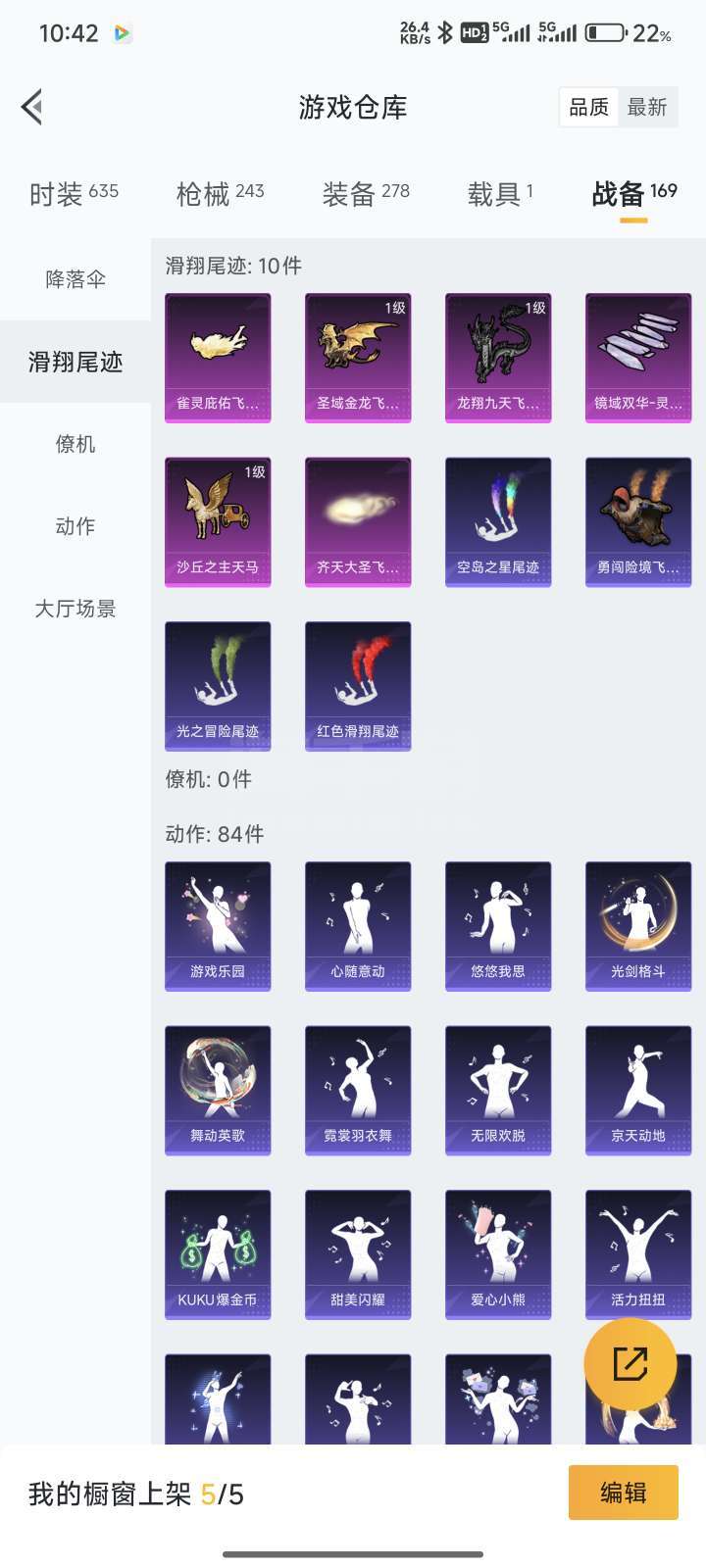This screenshot has height=1568, width=706.
Task: Switch to the 时装 tab
Action: [x=74, y=193]
